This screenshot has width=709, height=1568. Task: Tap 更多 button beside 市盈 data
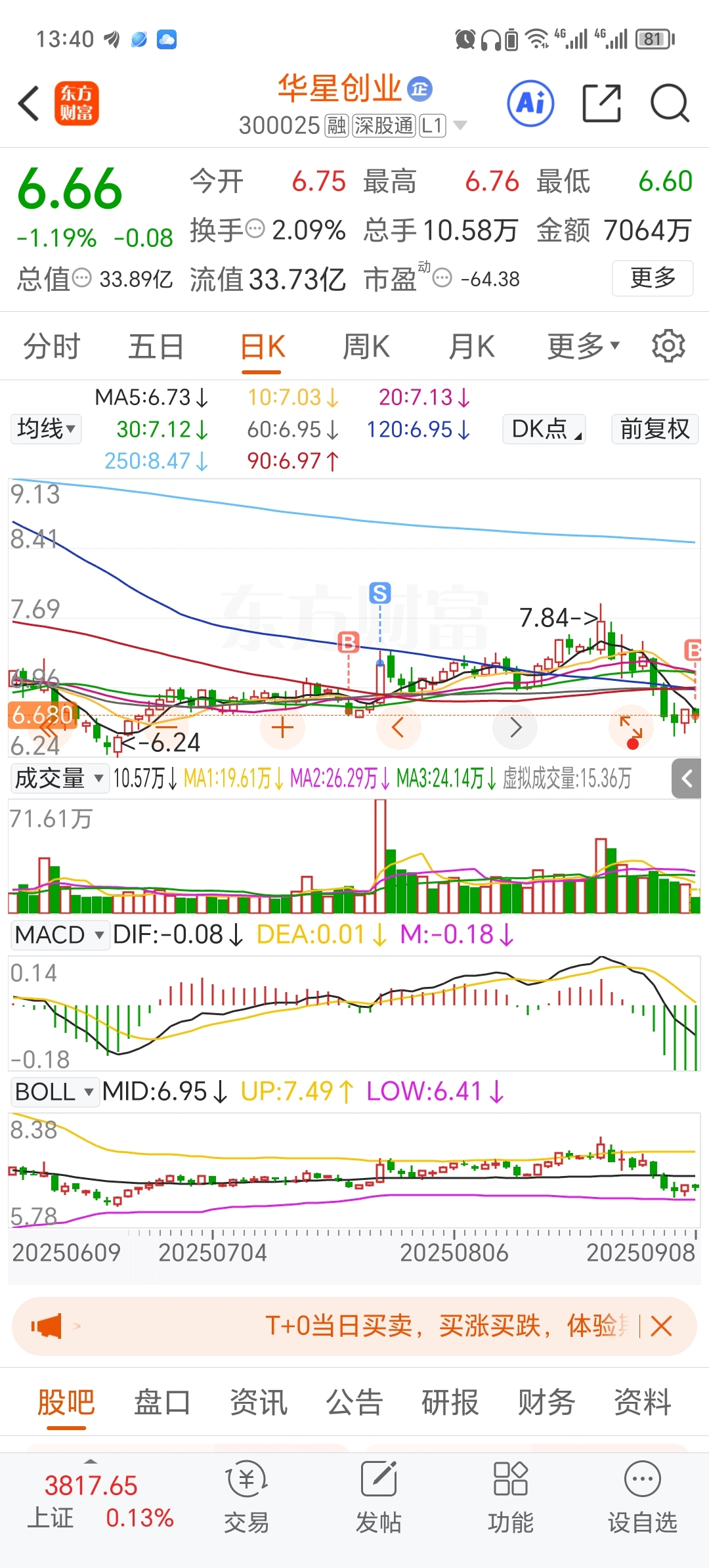(652, 278)
